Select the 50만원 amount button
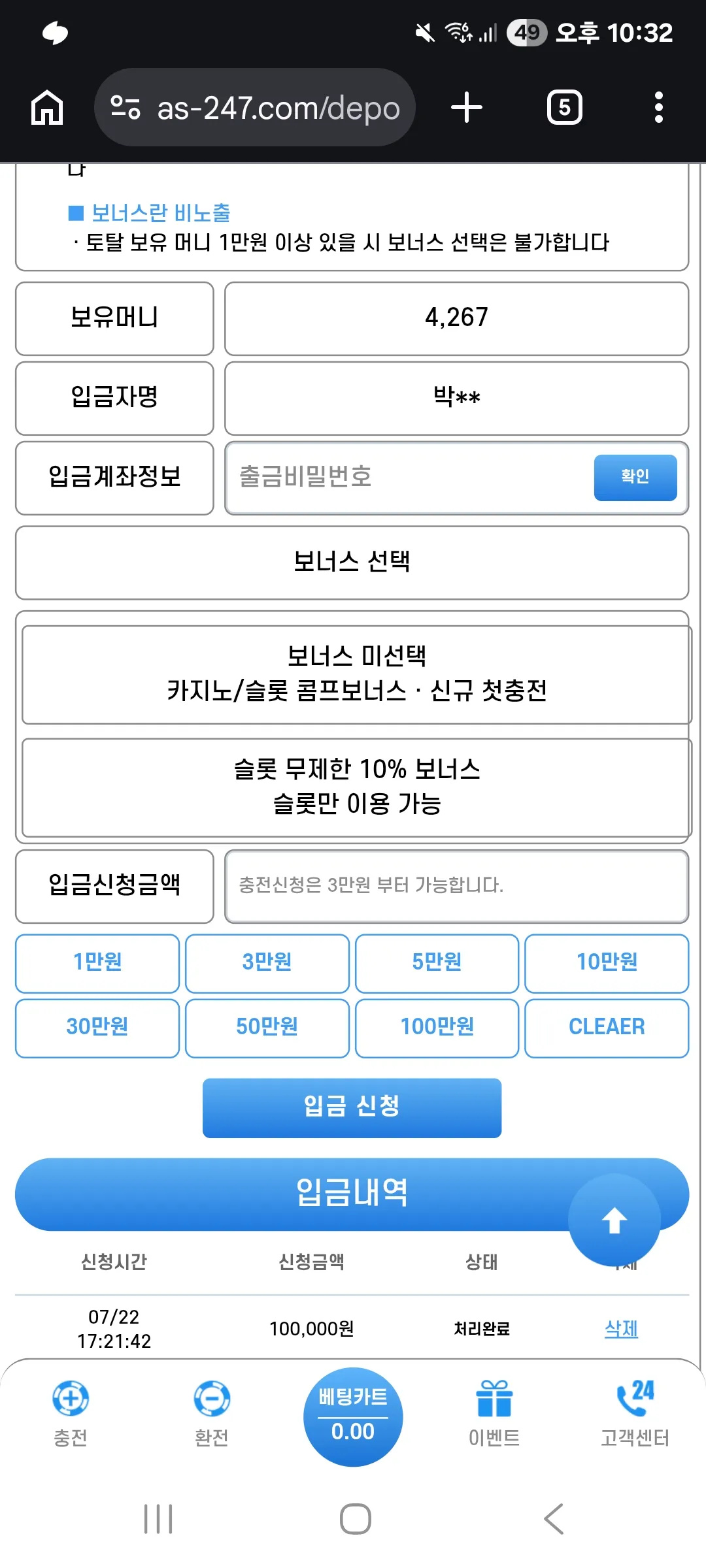This screenshot has height=1568, width=706. coord(267,1028)
